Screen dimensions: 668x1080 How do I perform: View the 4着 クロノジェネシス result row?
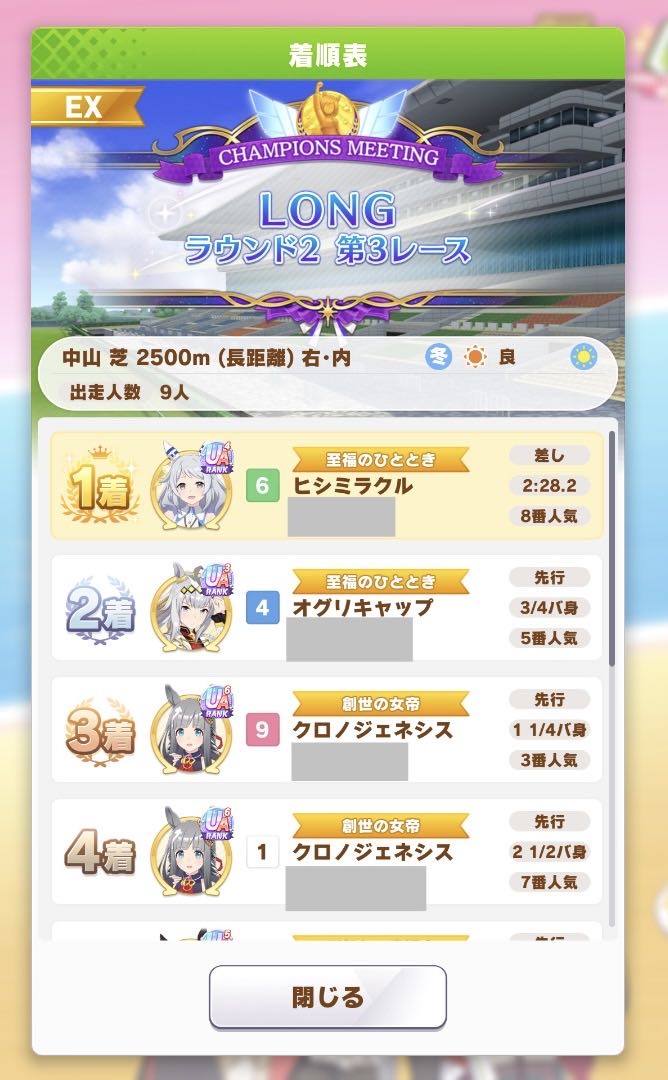tap(326, 852)
